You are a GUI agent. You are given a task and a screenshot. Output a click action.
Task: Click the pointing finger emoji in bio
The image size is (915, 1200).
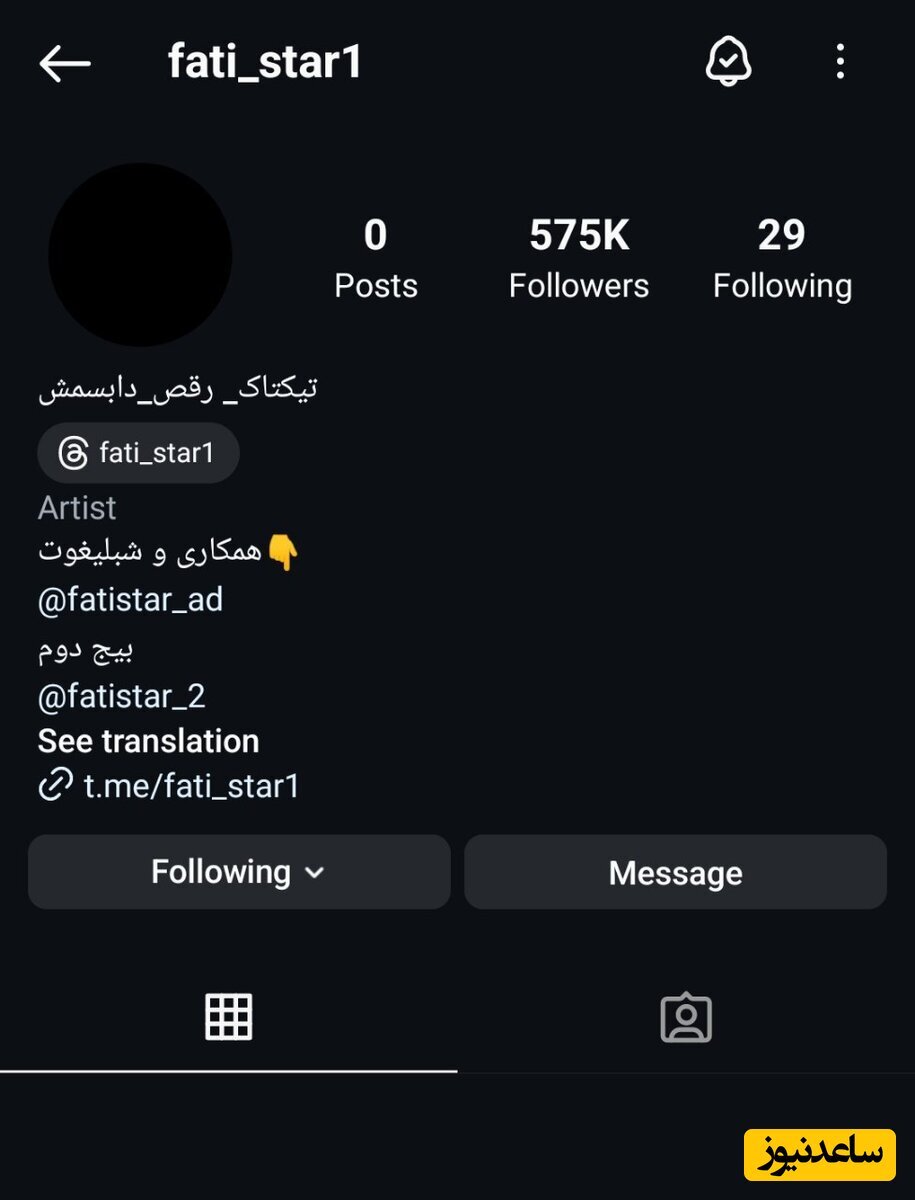pyautogui.click(x=283, y=551)
